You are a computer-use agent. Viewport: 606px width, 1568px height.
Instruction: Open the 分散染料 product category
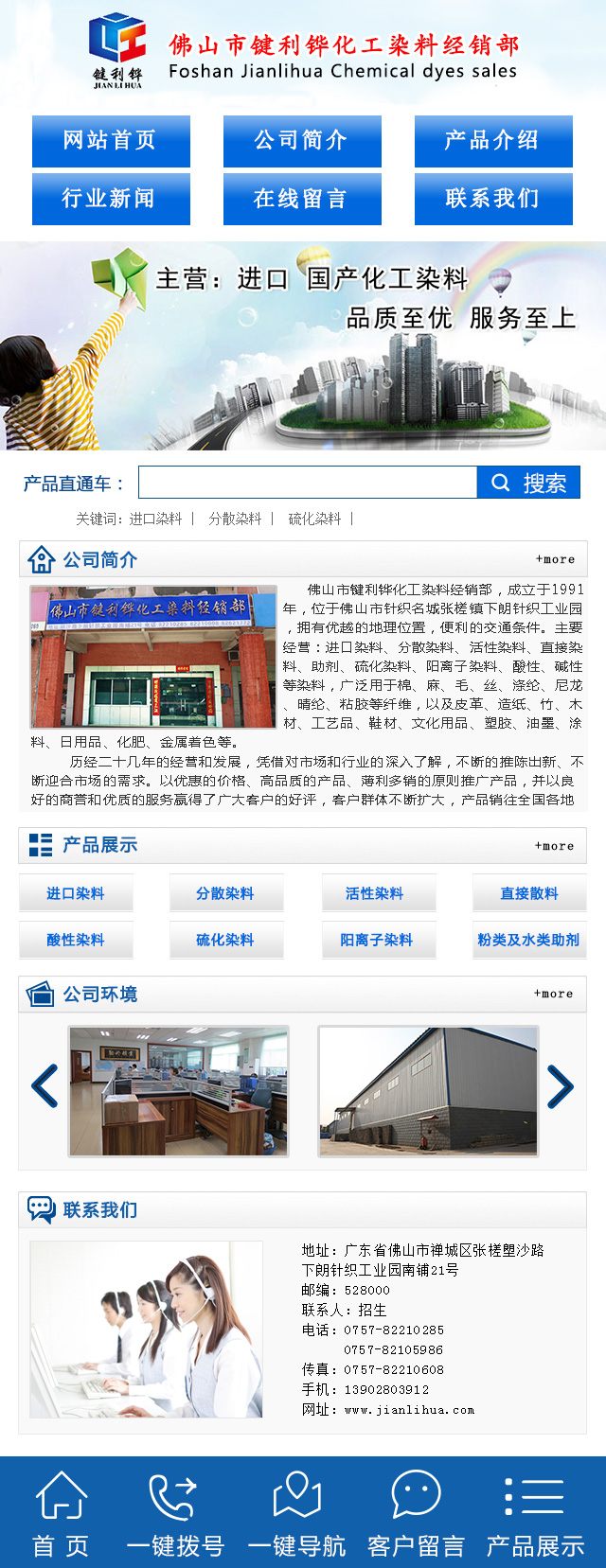[225, 893]
